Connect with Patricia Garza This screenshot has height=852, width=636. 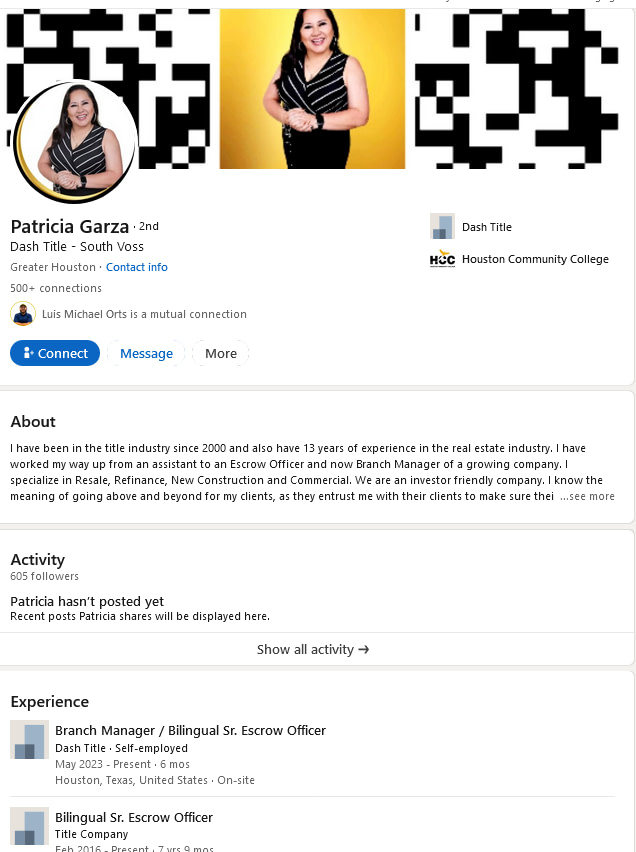[55, 353]
